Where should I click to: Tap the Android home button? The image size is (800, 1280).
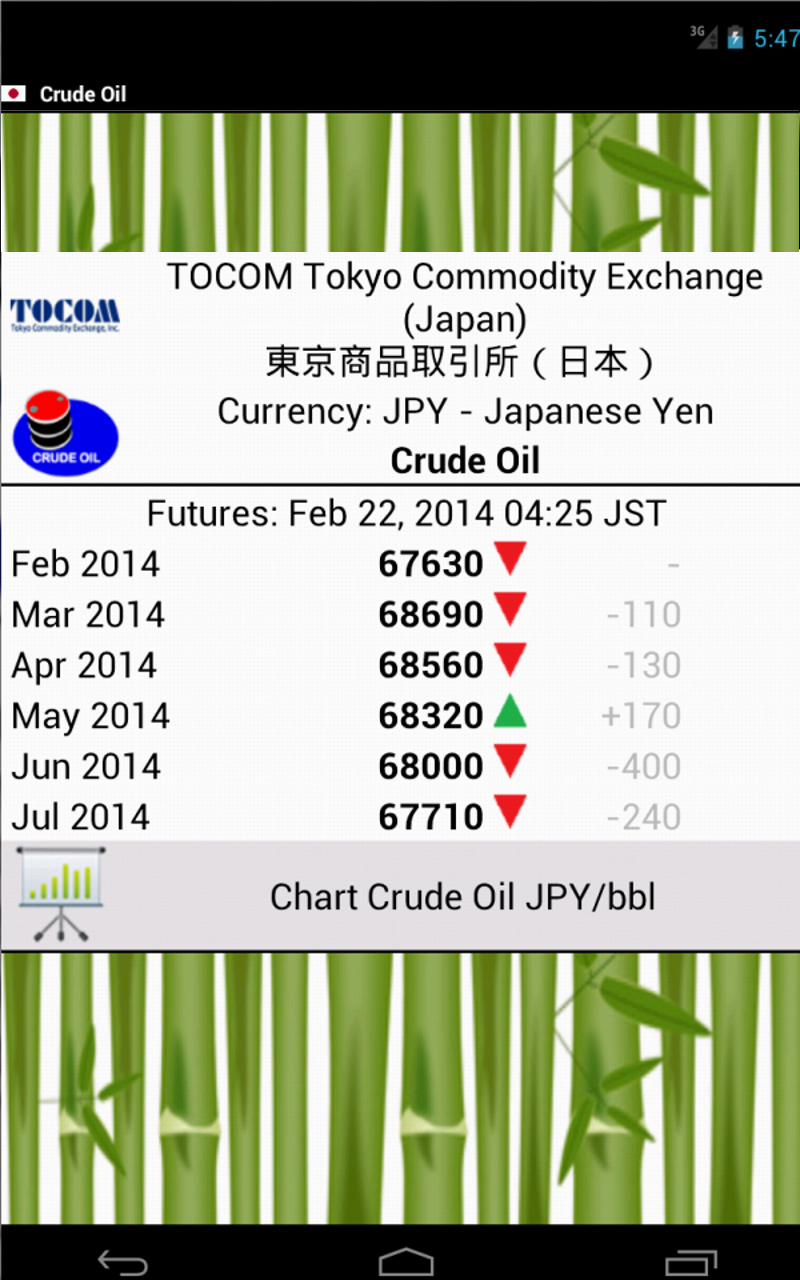[400, 1262]
